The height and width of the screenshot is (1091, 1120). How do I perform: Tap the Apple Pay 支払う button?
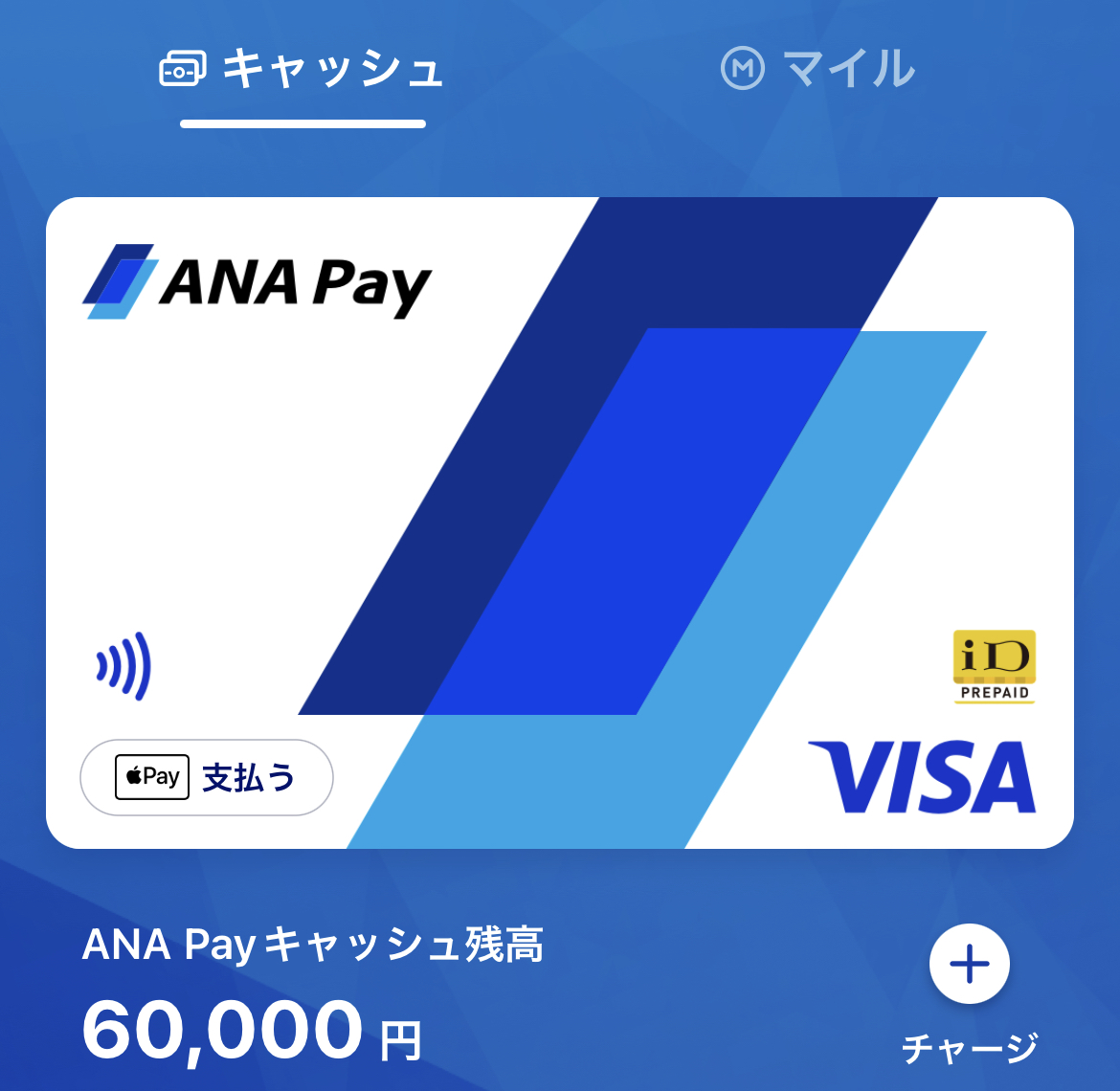coord(207,777)
